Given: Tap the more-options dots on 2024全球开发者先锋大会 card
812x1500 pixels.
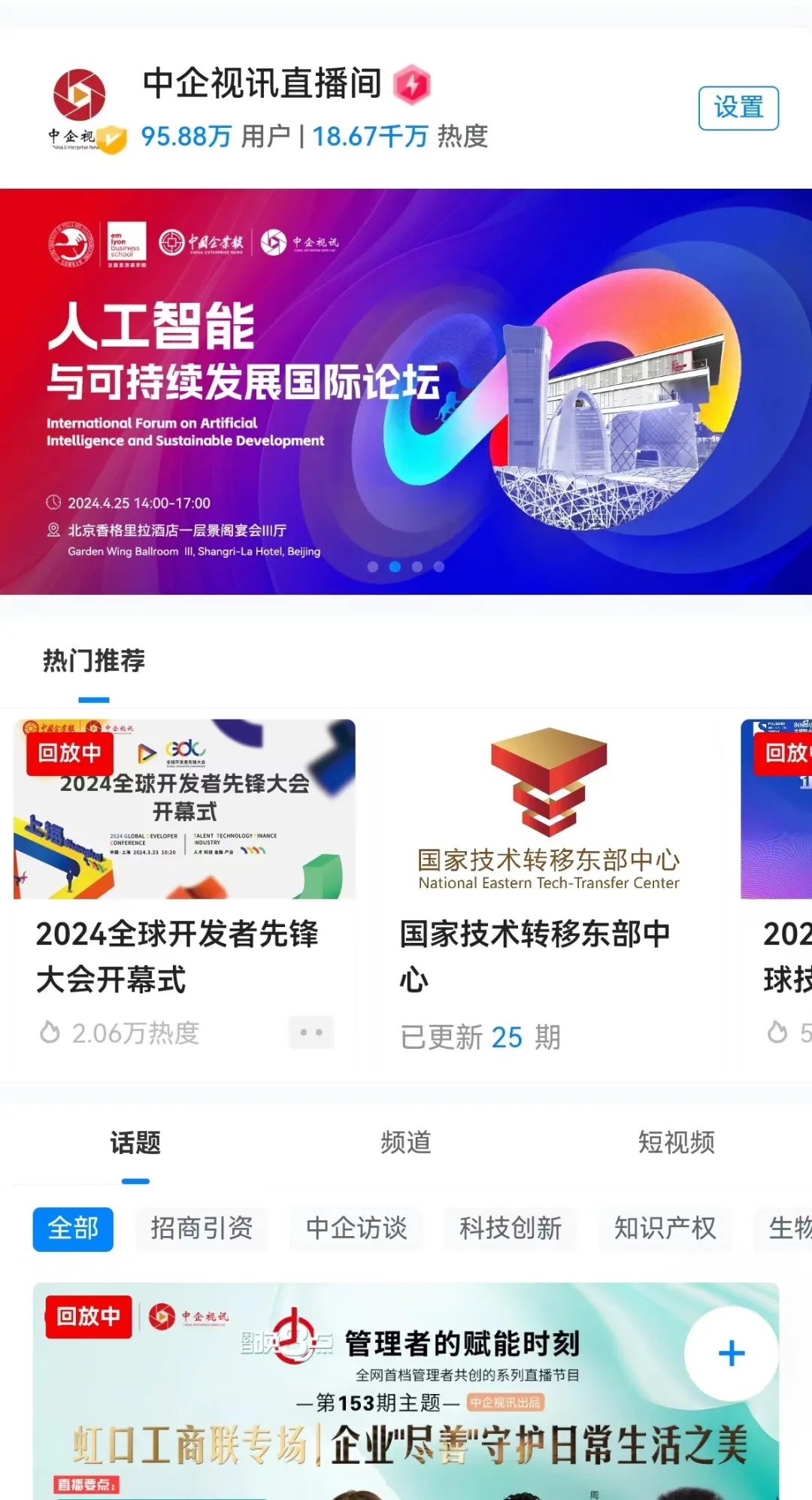Looking at the screenshot, I should point(311,1032).
